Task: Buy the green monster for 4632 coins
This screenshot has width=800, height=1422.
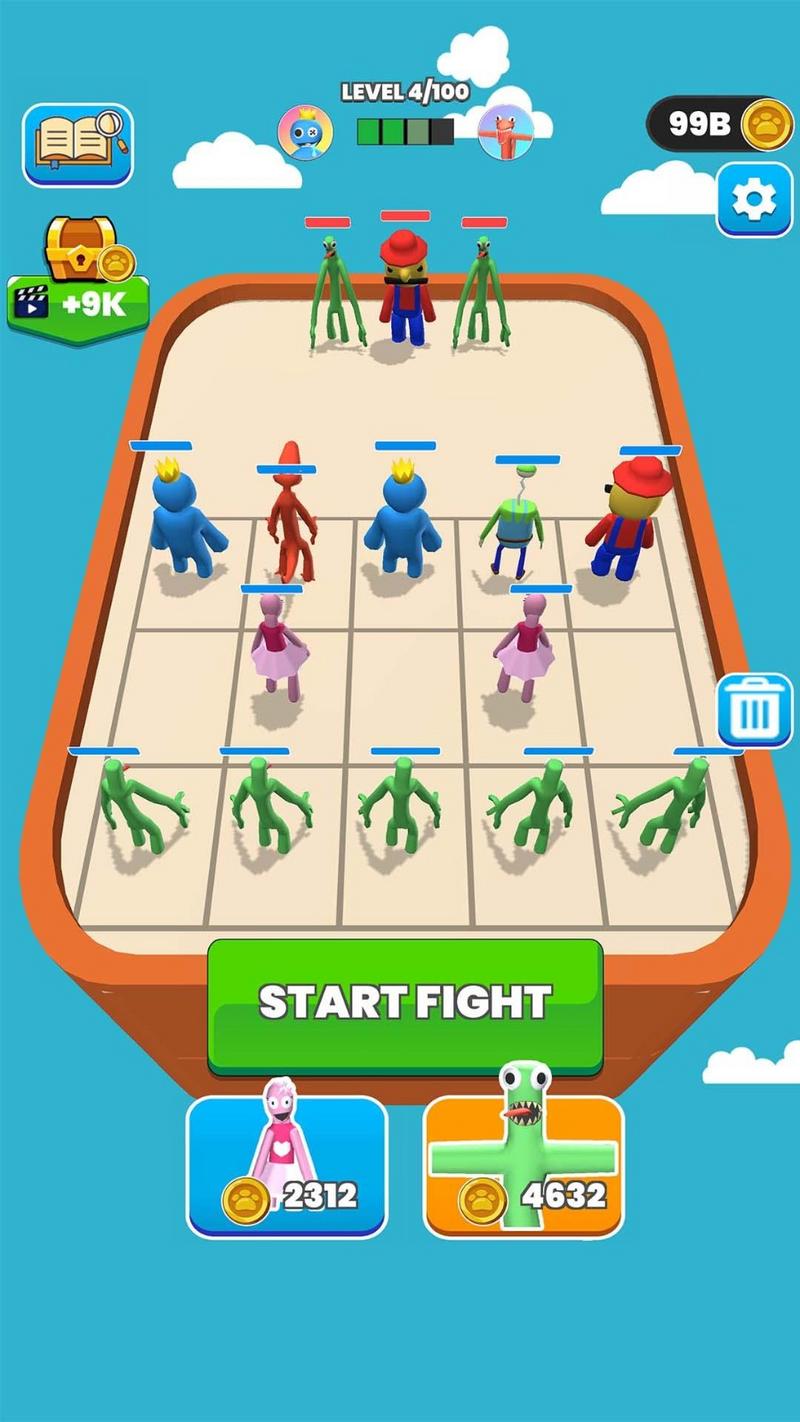Action: [524, 1166]
